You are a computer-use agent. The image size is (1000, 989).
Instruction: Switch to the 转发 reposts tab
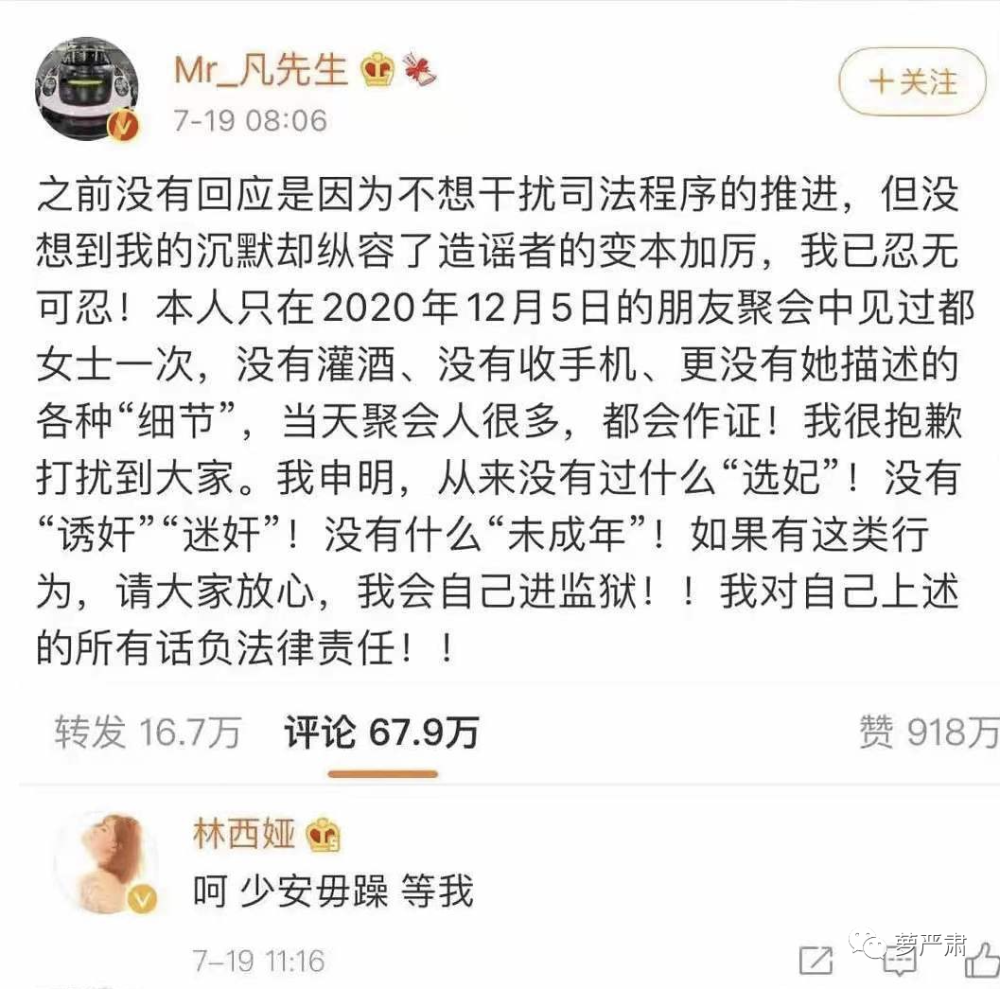coord(147,732)
